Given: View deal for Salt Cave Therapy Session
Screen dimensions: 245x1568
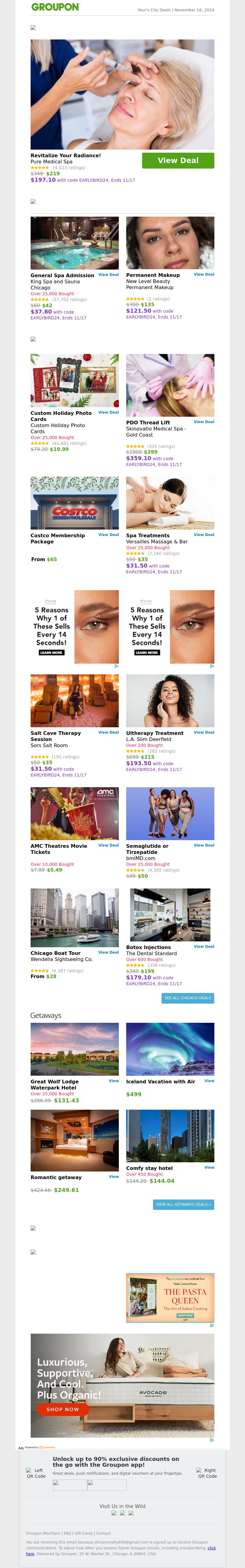Looking at the screenshot, I should (108, 732).
